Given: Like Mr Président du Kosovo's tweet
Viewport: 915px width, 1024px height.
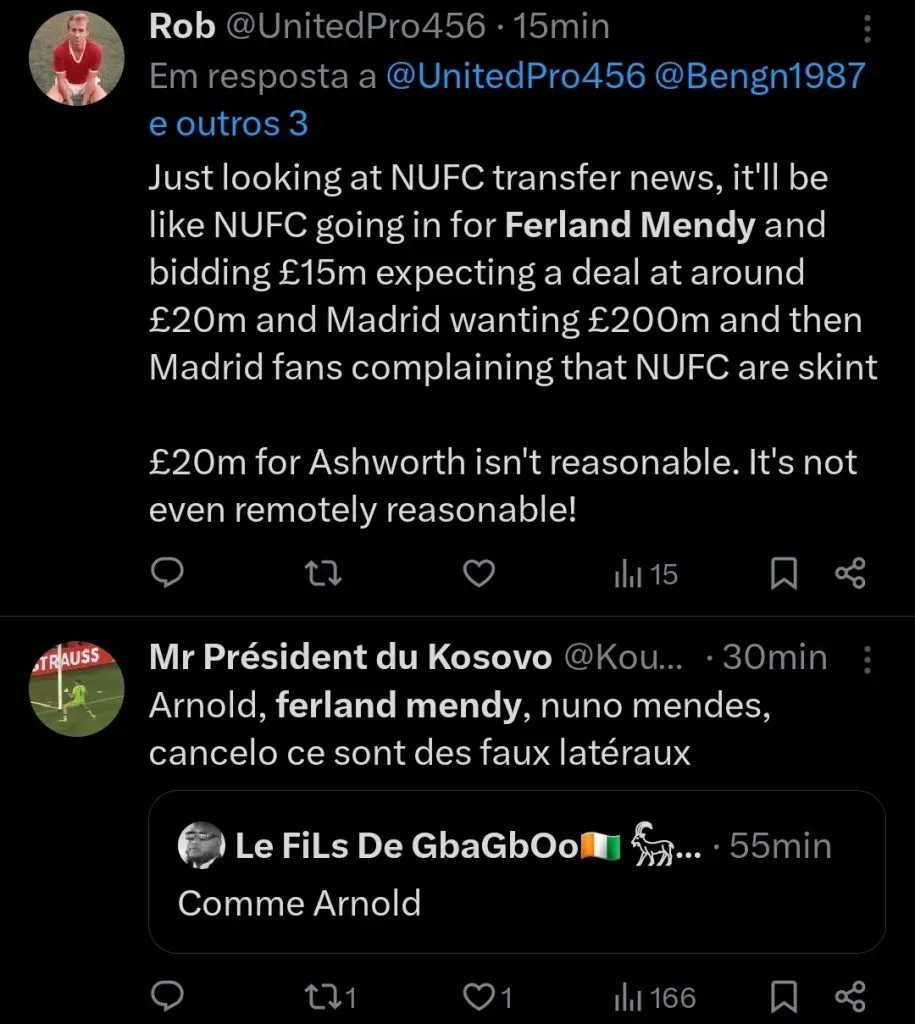Looking at the screenshot, I should (x=490, y=997).
